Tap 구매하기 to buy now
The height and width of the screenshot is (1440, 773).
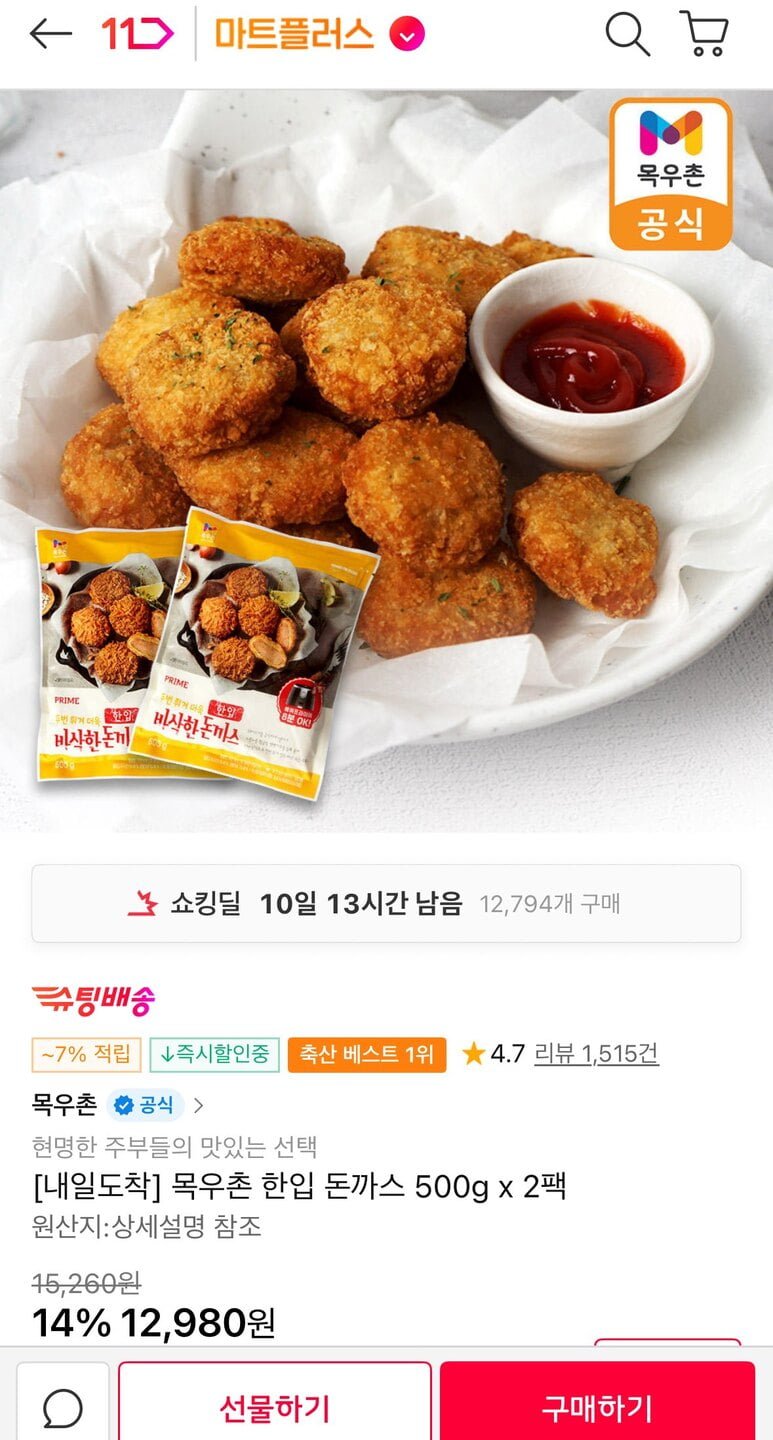pos(597,1408)
